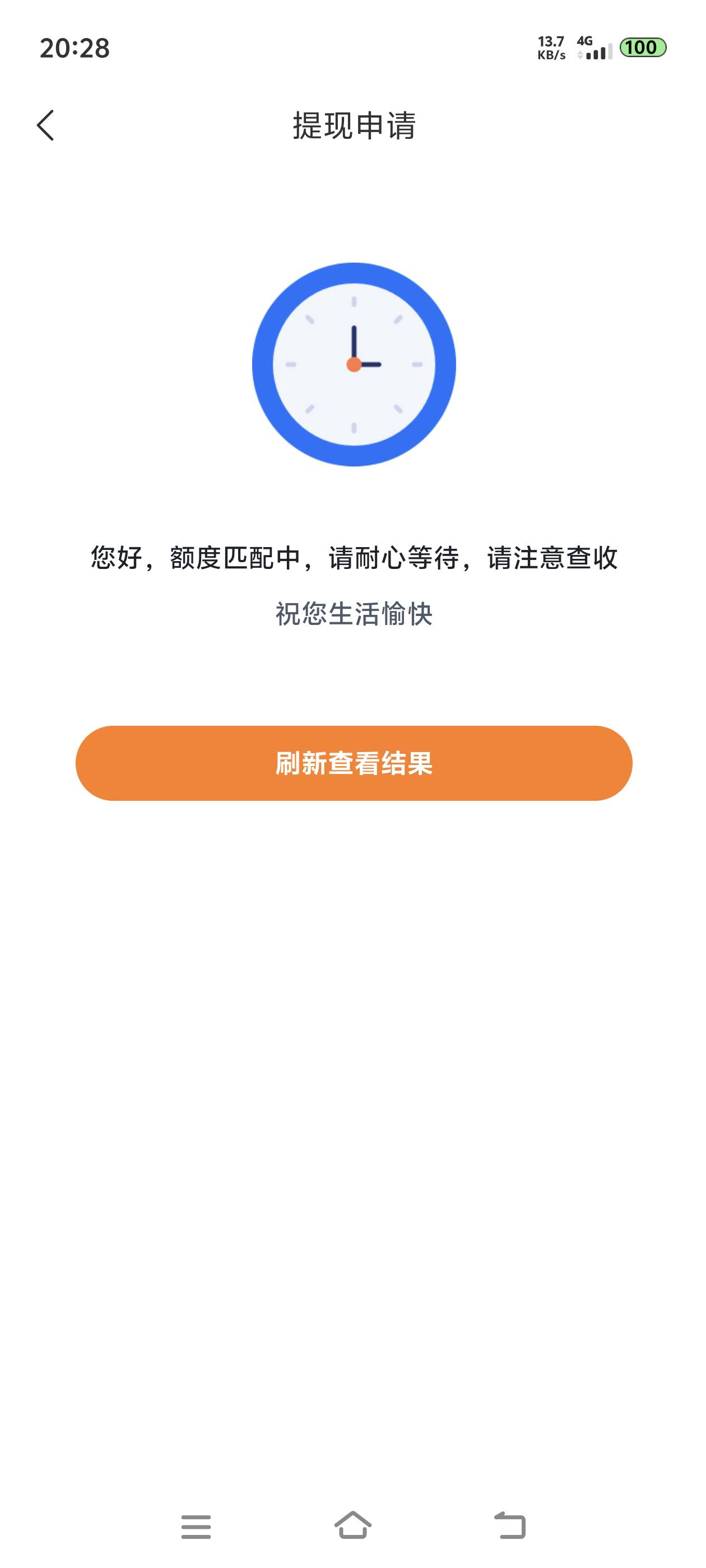Tap the 刷新查看结果 button
The height and width of the screenshot is (1568, 706).
pos(354,763)
